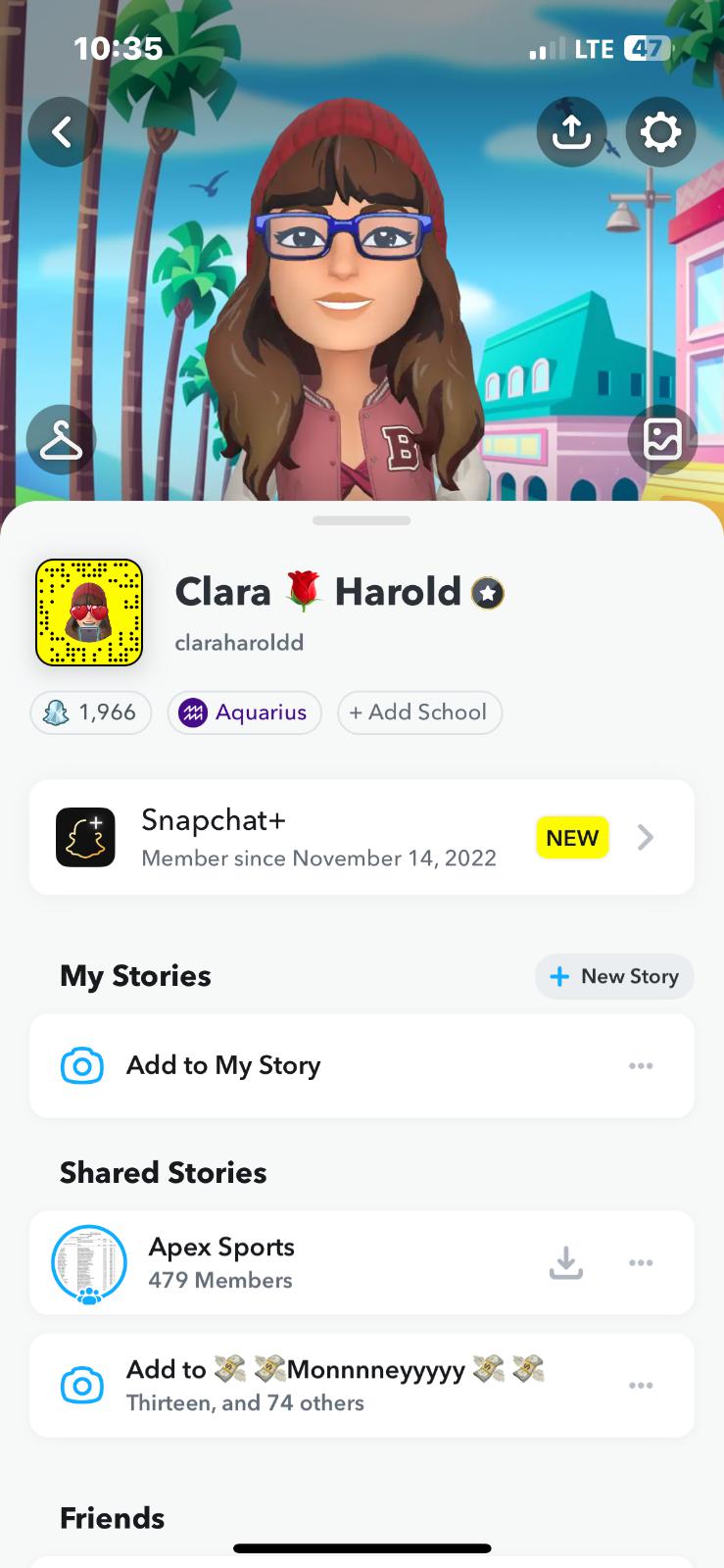The height and width of the screenshot is (1568, 724).
Task: Open My Story options dots
Action: coord(641,1066)
